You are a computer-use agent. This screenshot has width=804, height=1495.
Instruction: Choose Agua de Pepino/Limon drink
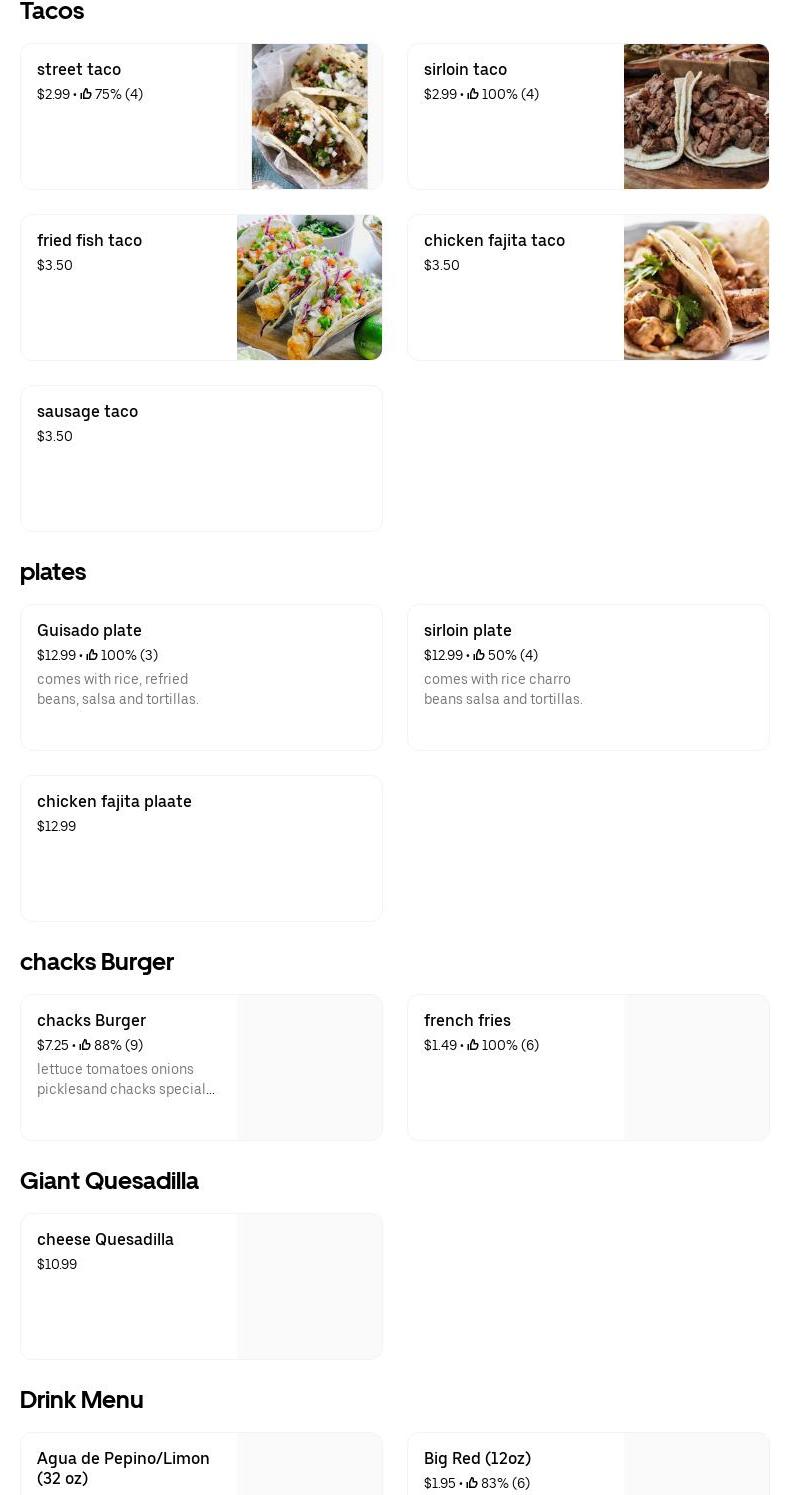pyautogui.click(x=201, y=1465)
